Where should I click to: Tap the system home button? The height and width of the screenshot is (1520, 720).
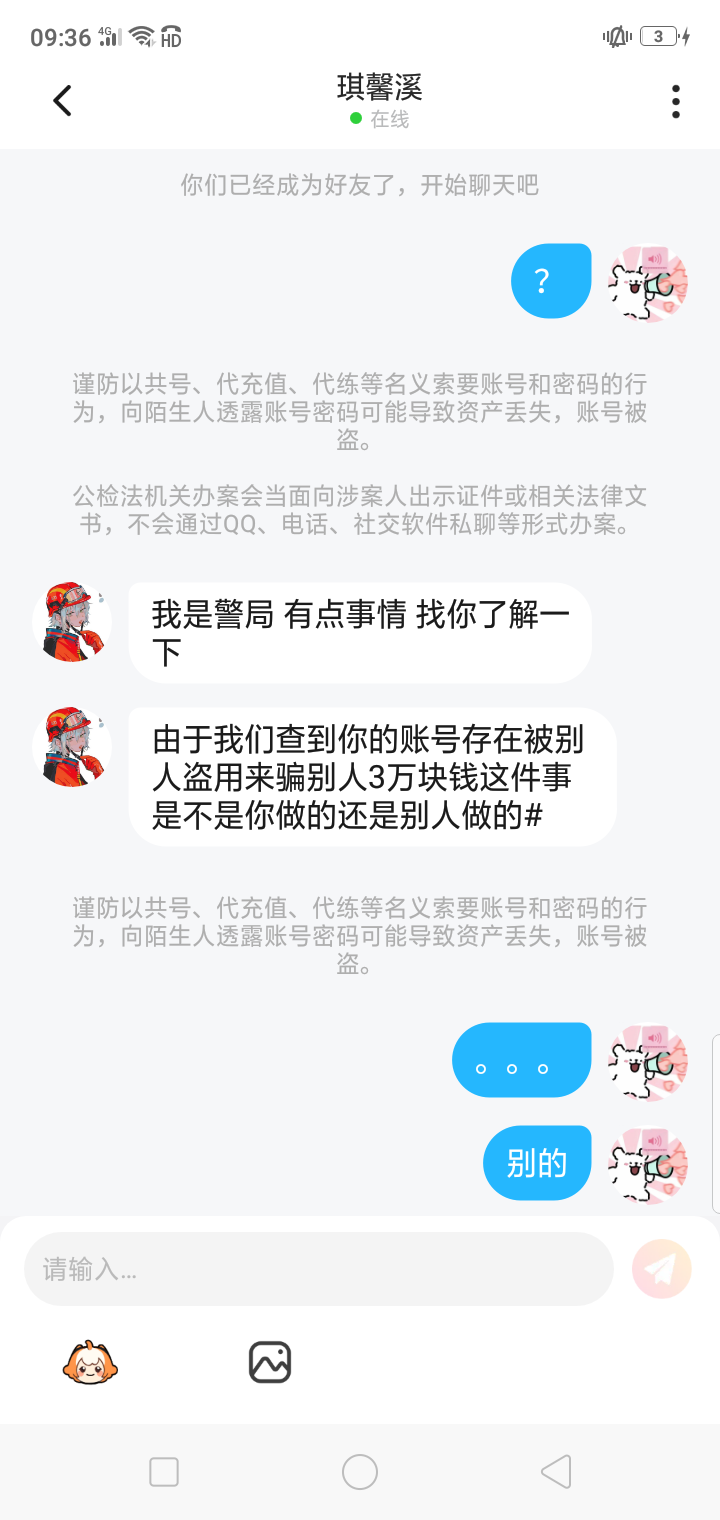360,1472
